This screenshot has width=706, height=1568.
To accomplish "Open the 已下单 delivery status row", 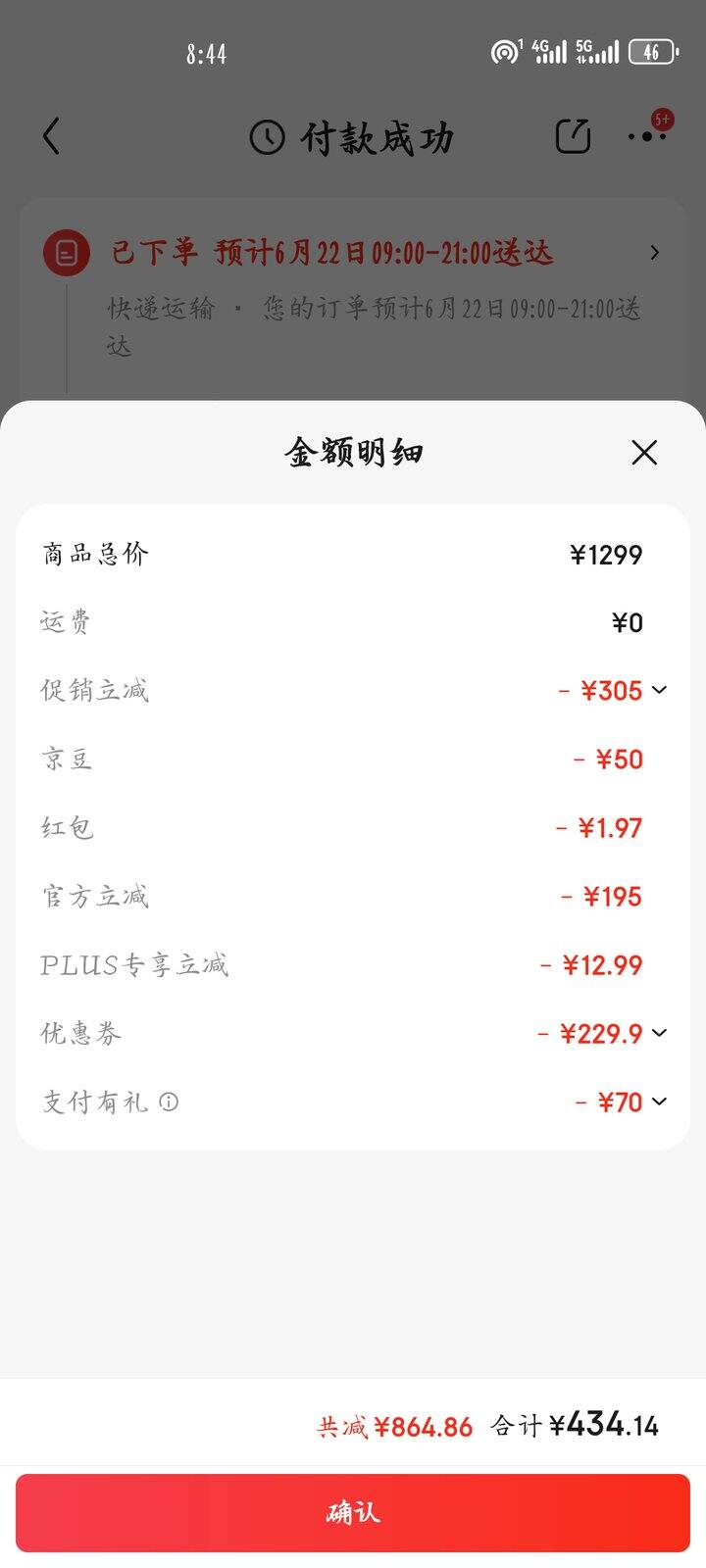I will 353,253.
